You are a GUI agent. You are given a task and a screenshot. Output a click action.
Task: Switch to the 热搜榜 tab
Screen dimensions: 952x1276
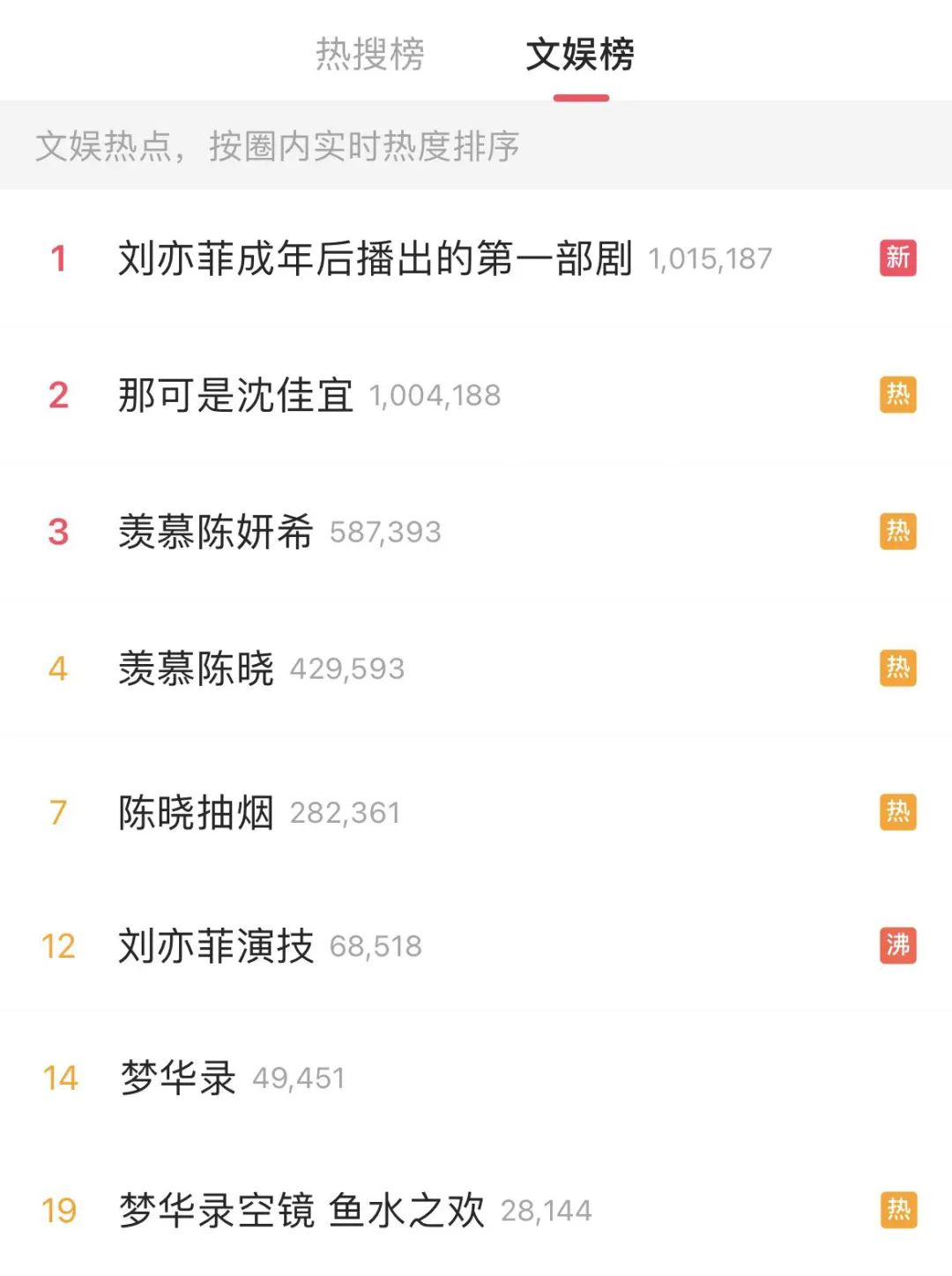[x=370, y=55]
